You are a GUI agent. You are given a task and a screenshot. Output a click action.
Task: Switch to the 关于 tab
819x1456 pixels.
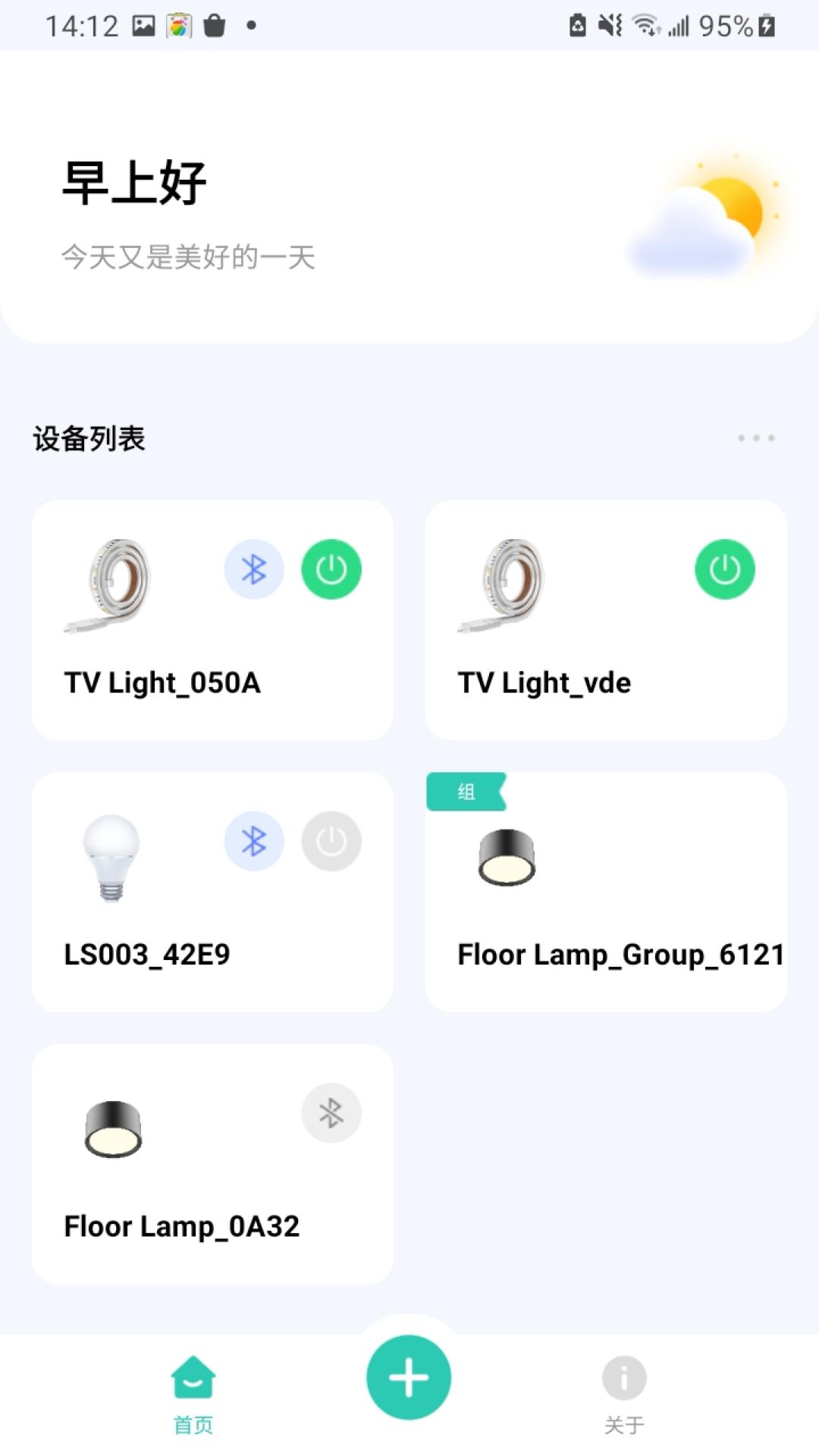623,1399
